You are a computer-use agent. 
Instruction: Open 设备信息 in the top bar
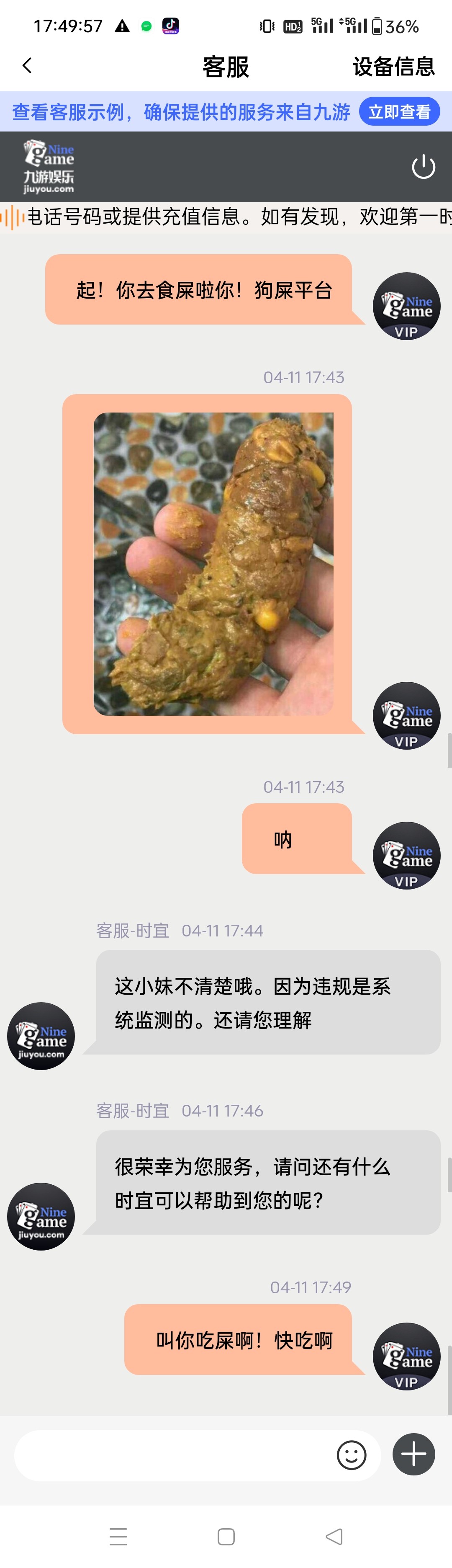(393, 66)
